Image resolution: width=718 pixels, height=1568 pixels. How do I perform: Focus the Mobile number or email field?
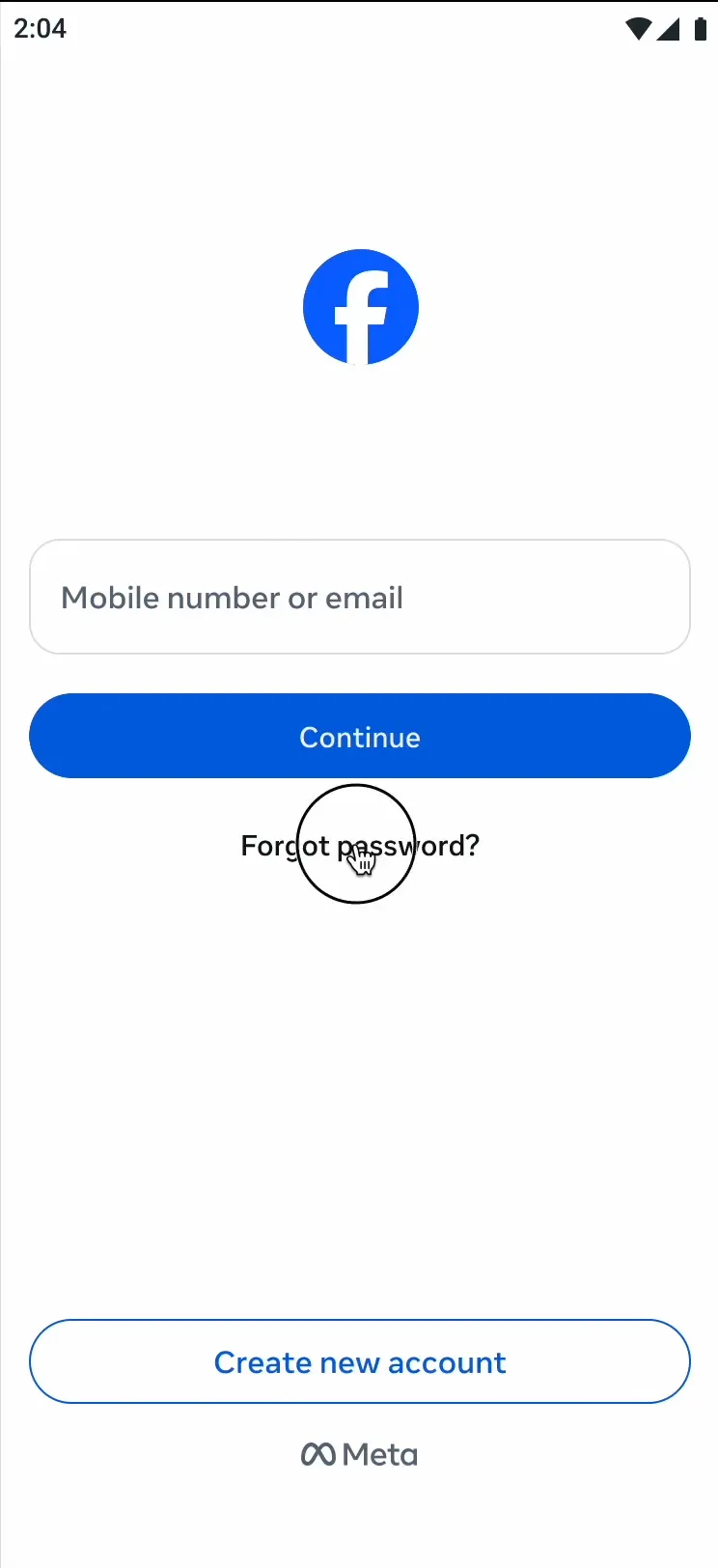[x=359, y=597]
